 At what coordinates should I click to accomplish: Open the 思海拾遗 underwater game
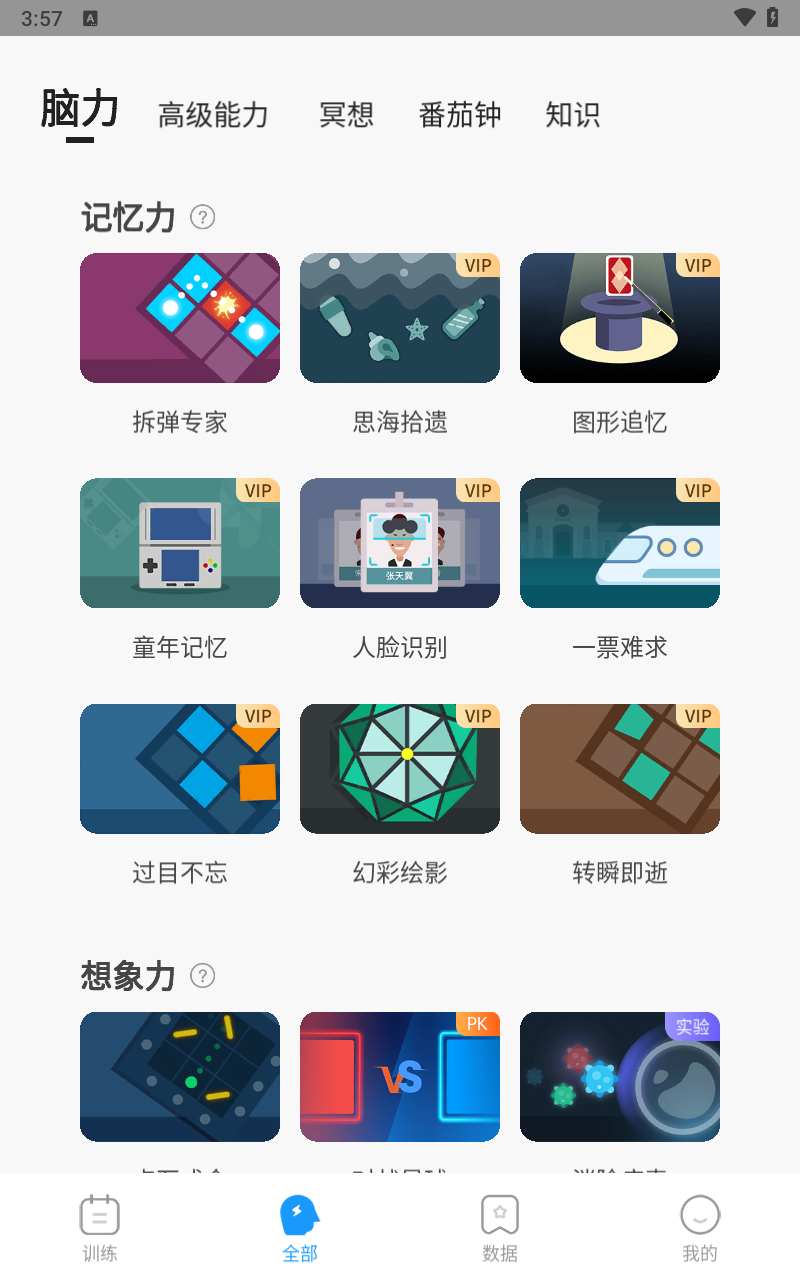pos(399,318)
